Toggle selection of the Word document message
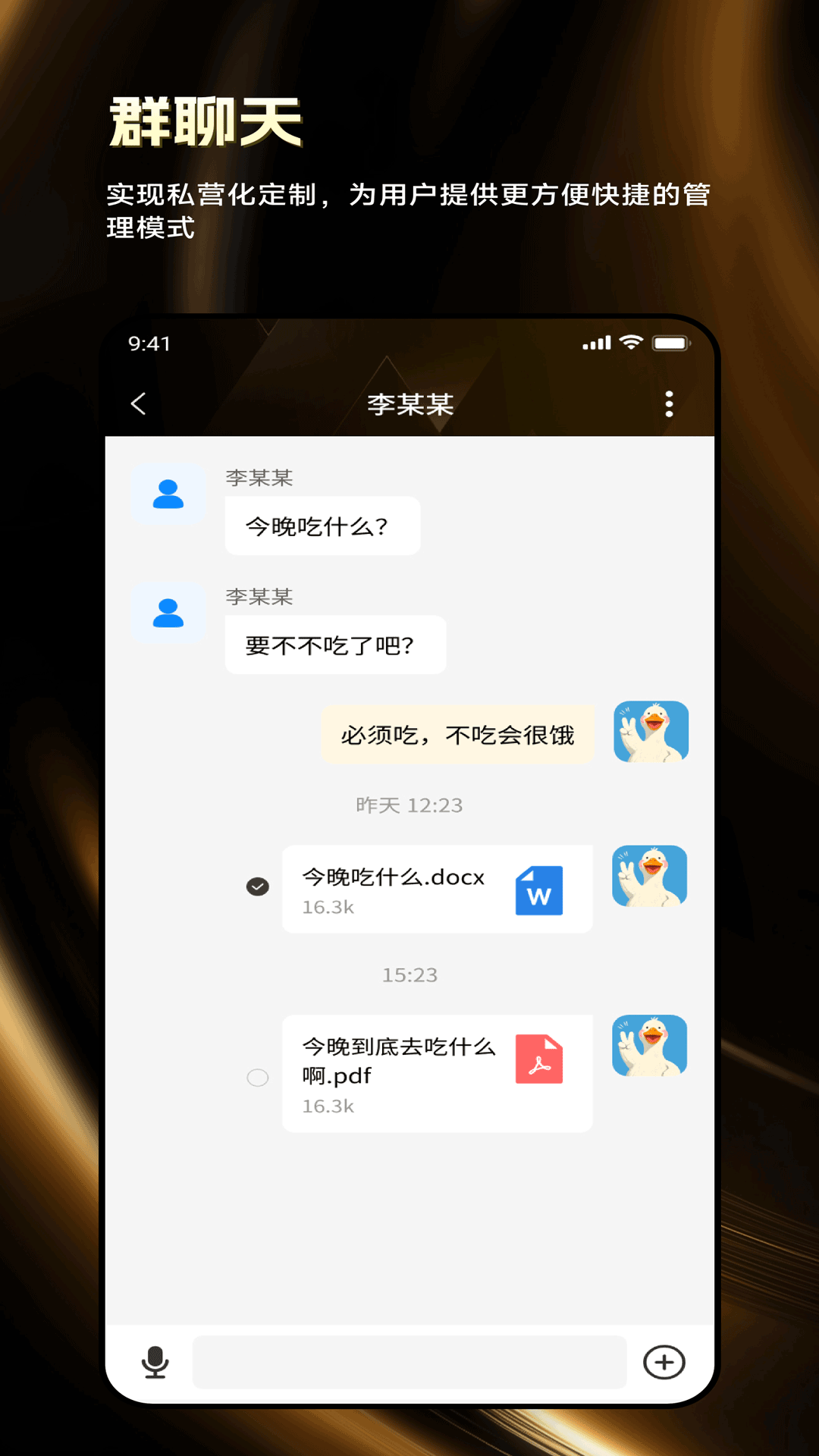Image resolution: width=819 pixels, height=1456 pixels. (x=438, y=889)
